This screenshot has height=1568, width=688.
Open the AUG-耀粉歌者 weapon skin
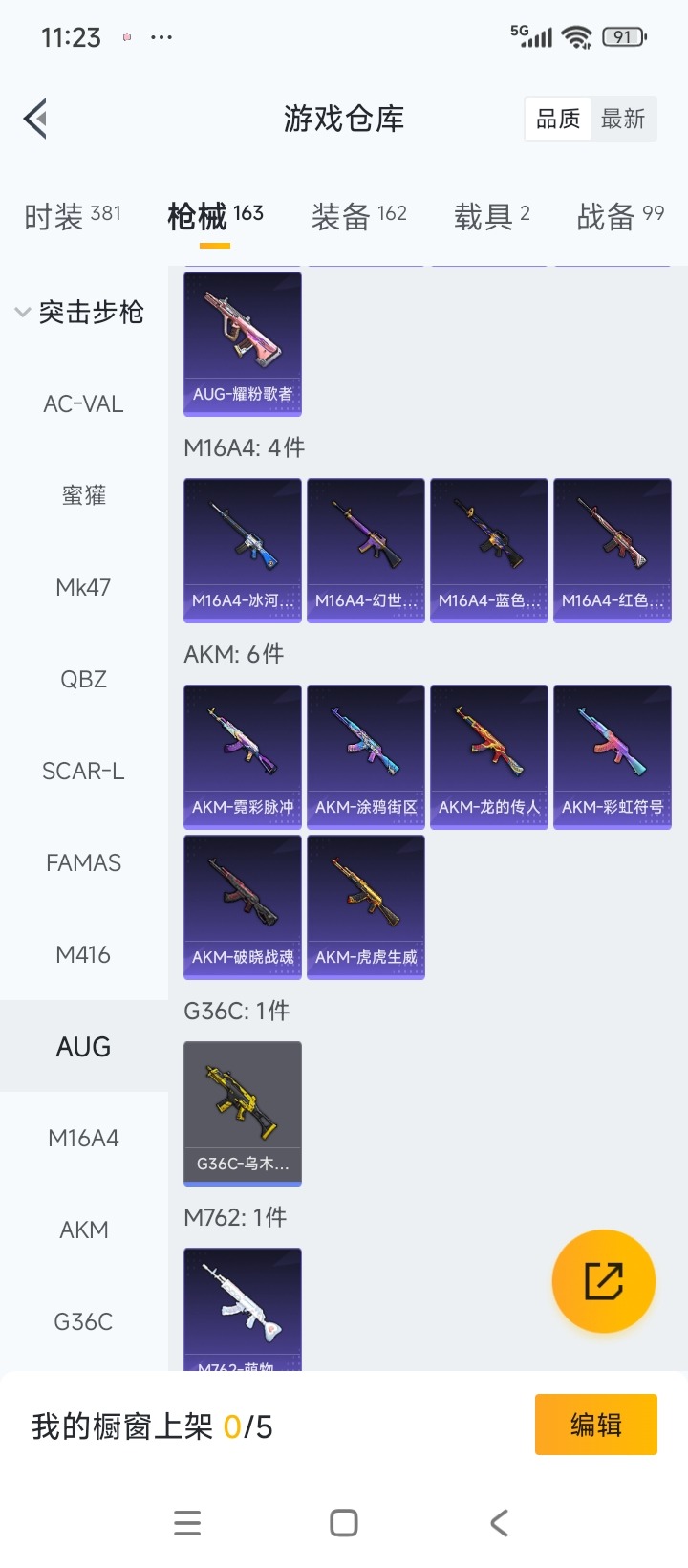(242, 344)
